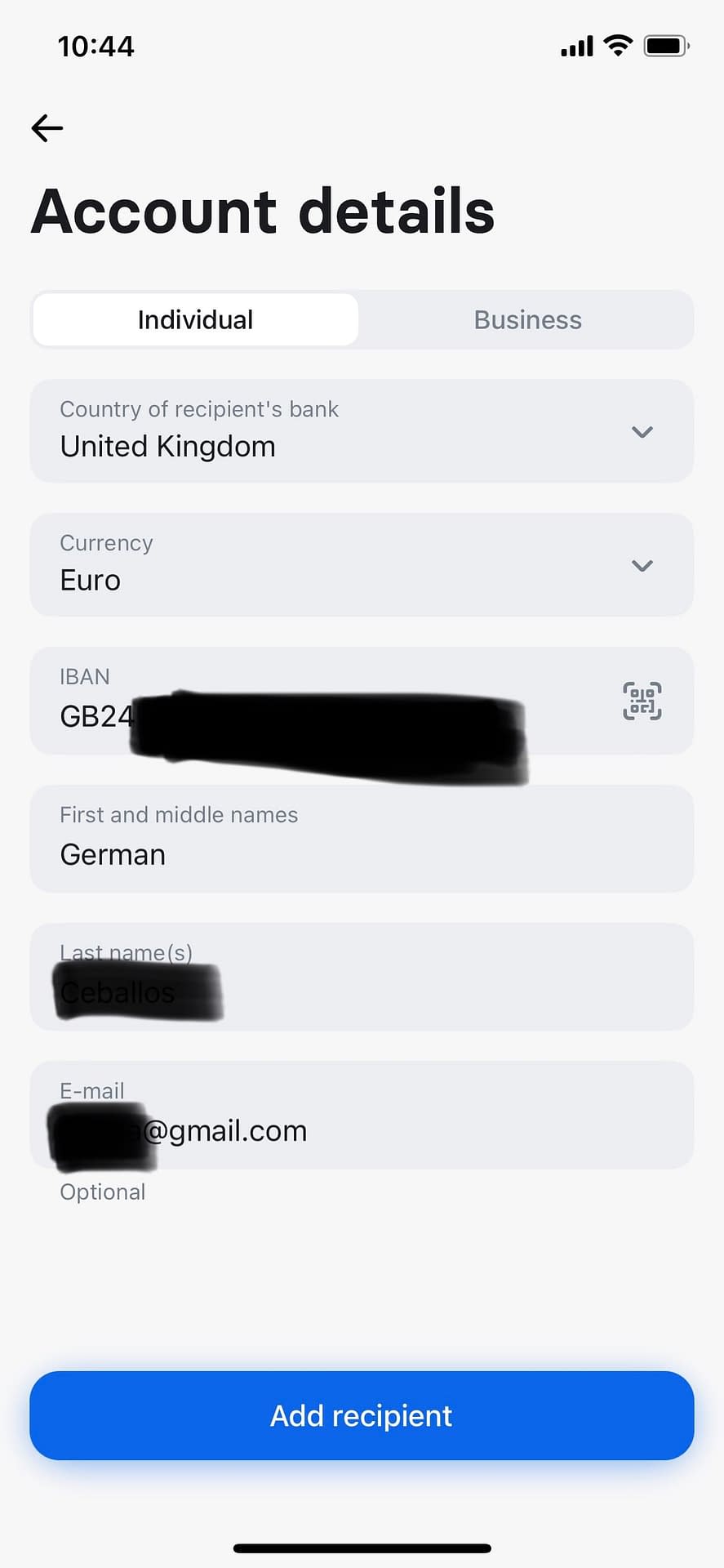Go back using the arrow icon
The height and width of the screenshot is (1568, 724).
[x=47, y=128]
